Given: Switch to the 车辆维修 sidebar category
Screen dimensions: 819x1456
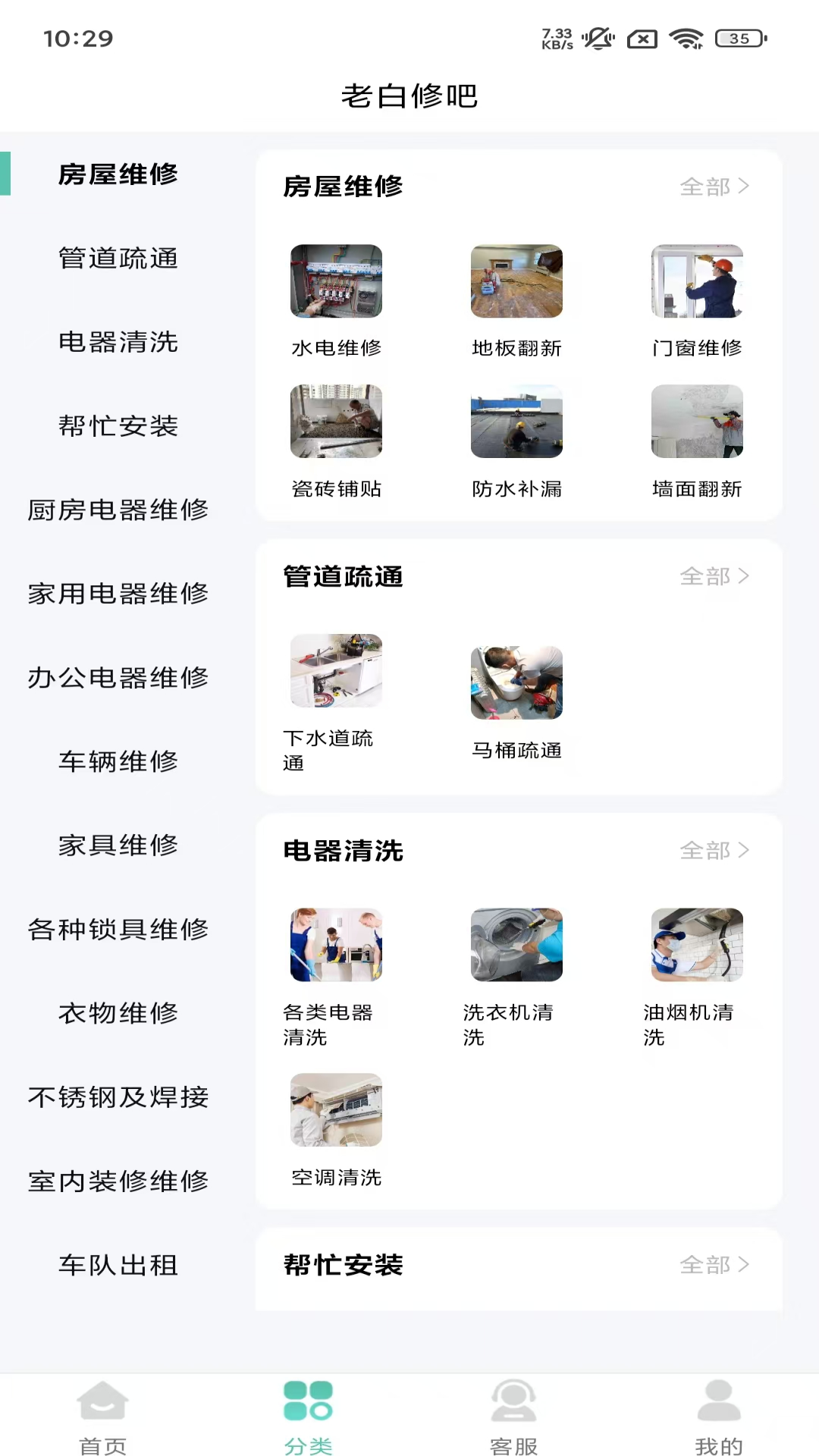Looking at the screenshot, I should [118, 761].
